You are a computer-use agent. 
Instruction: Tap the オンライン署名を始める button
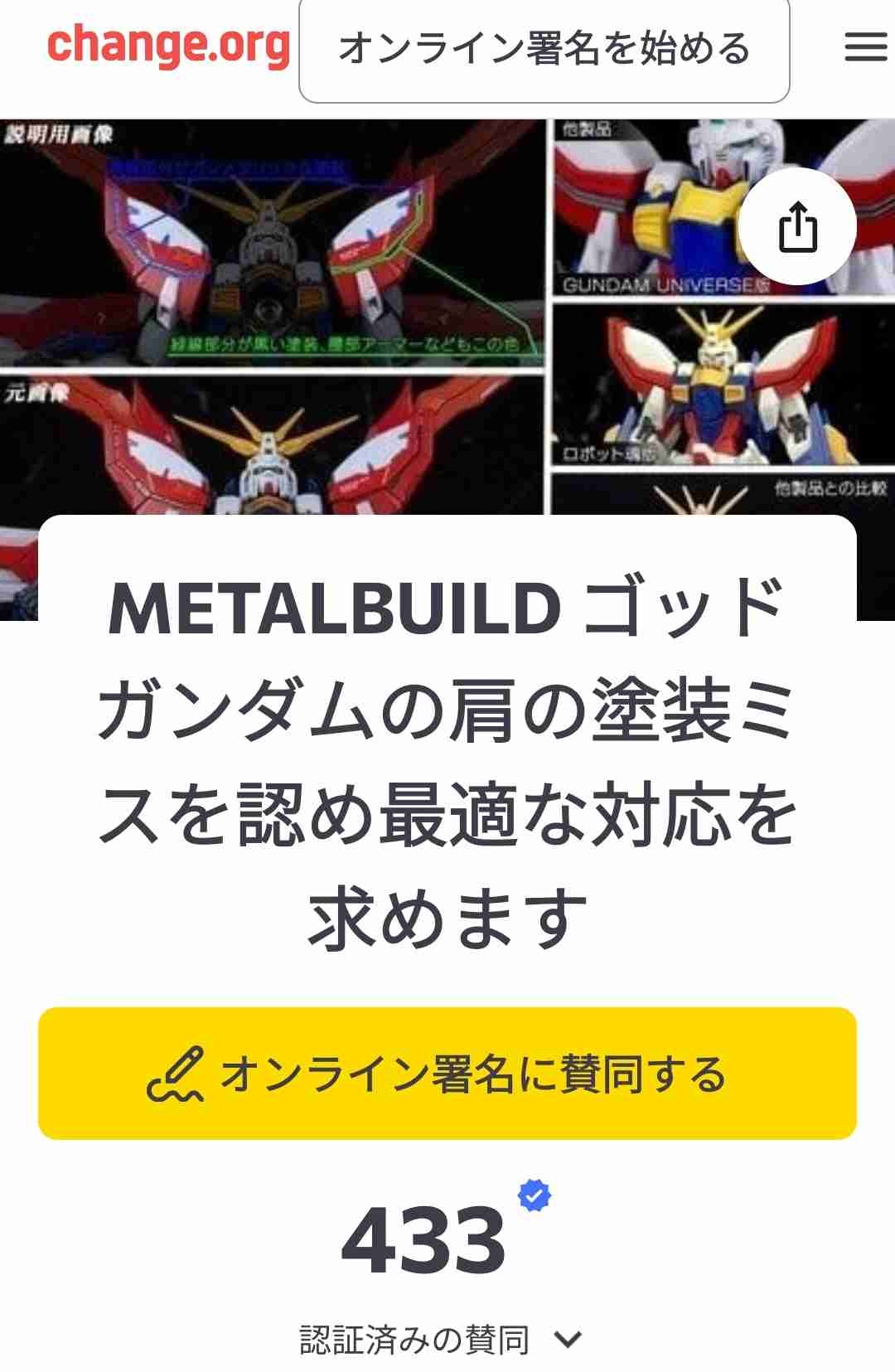point(544,50)
